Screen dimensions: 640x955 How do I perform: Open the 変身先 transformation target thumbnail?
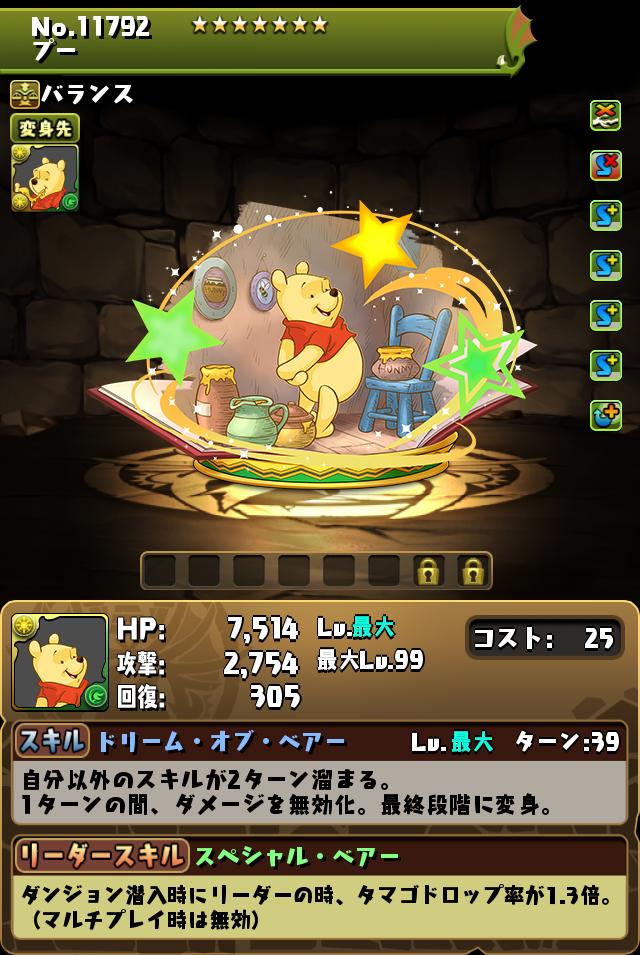[x=45, y=178]
